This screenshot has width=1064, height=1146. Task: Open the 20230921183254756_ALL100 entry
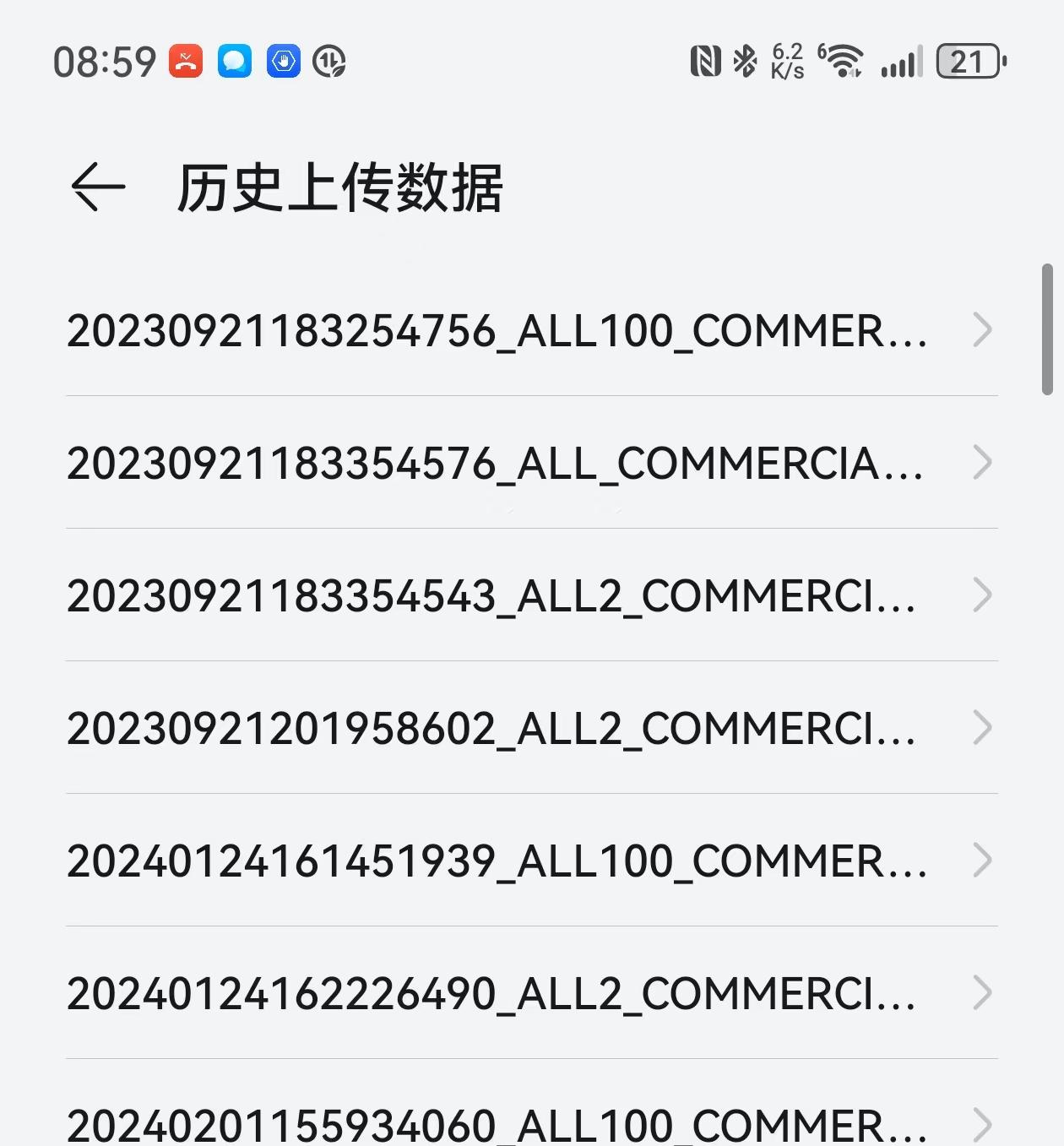[x=497, y=330]
